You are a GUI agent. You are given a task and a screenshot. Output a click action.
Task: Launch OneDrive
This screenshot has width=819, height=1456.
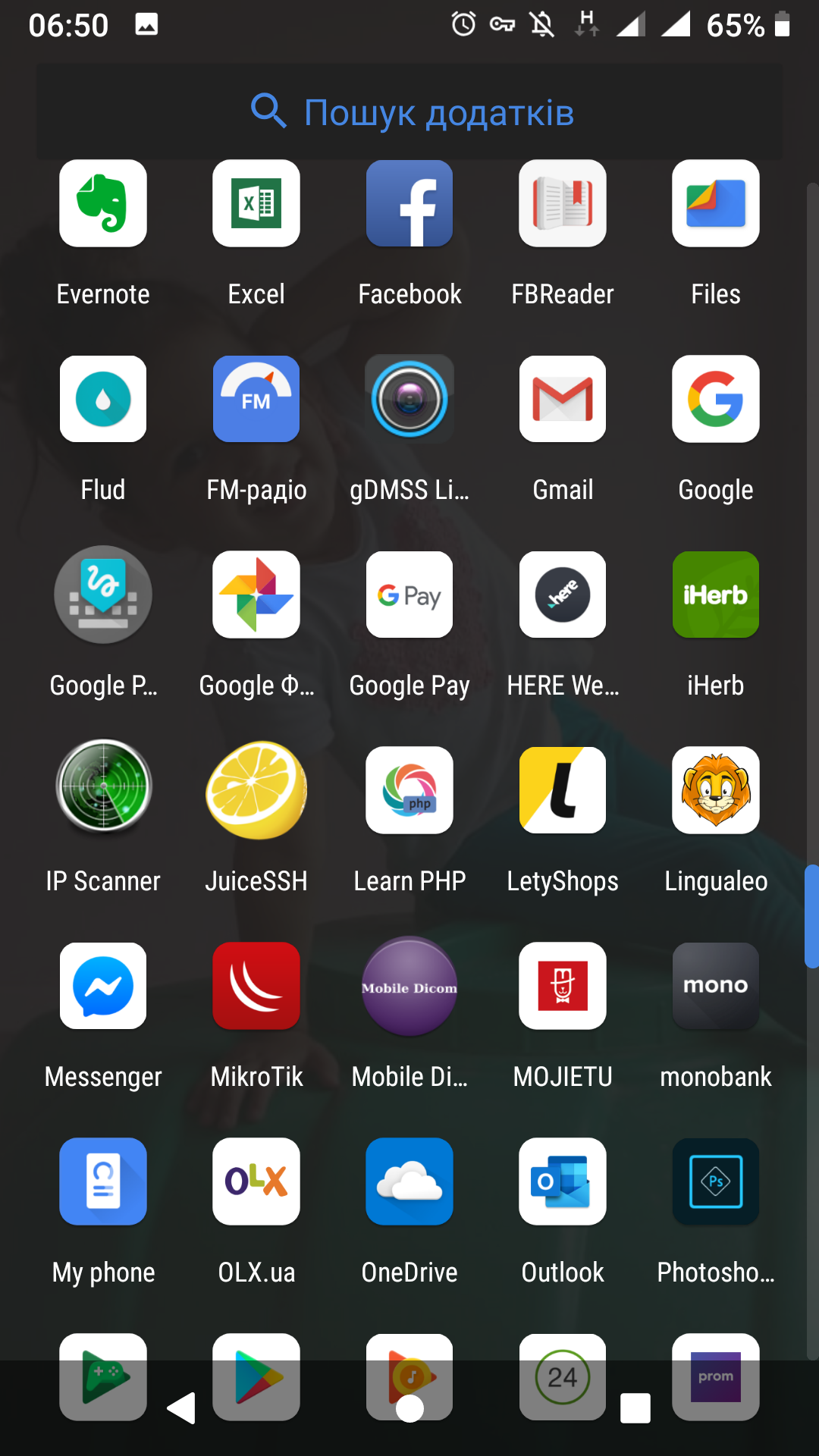click(409, 1181)
